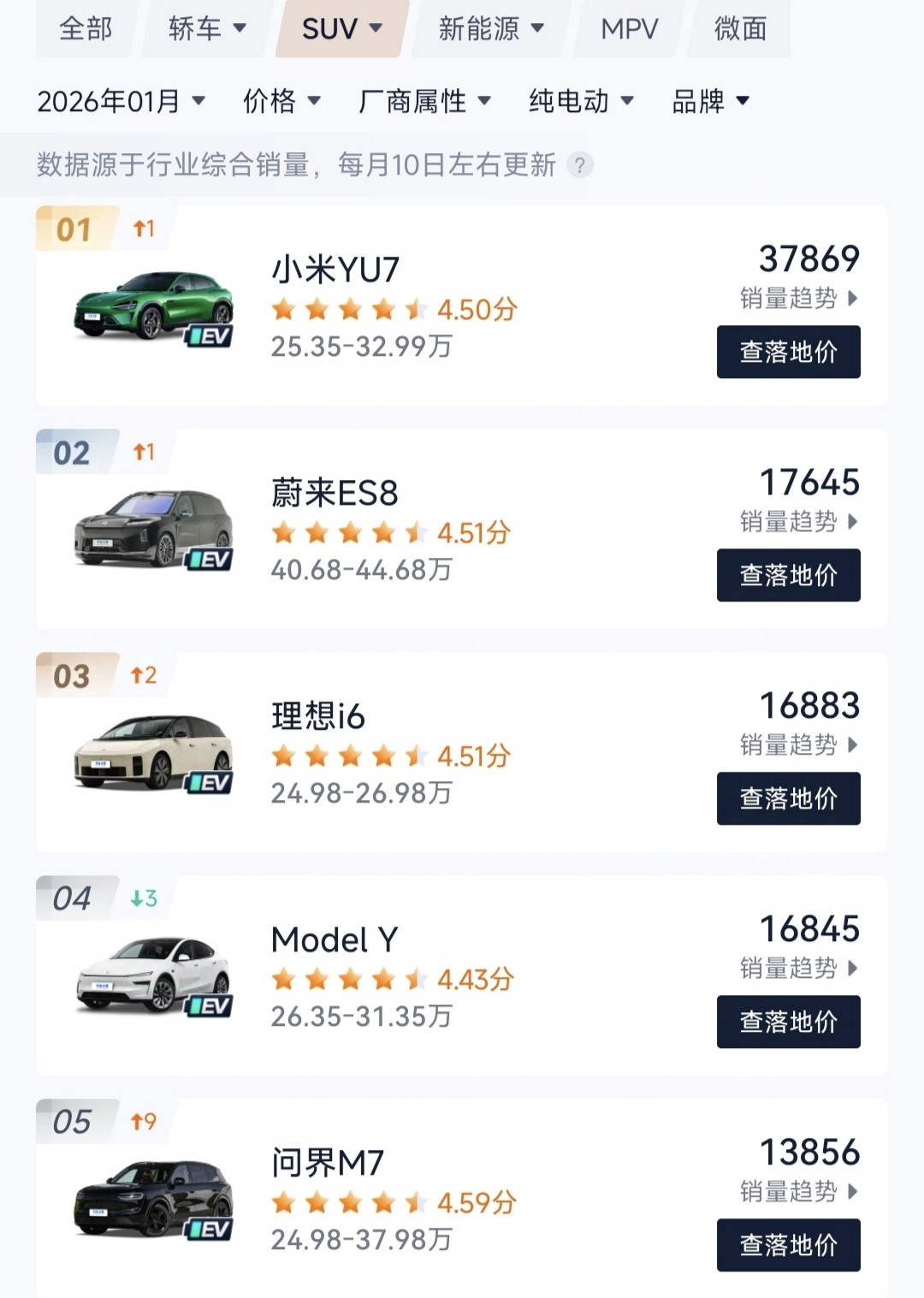The height and width of the screenshot is (1298, 924).
Task: Toggle the 纯电动 filter
Action: point(582,100)
